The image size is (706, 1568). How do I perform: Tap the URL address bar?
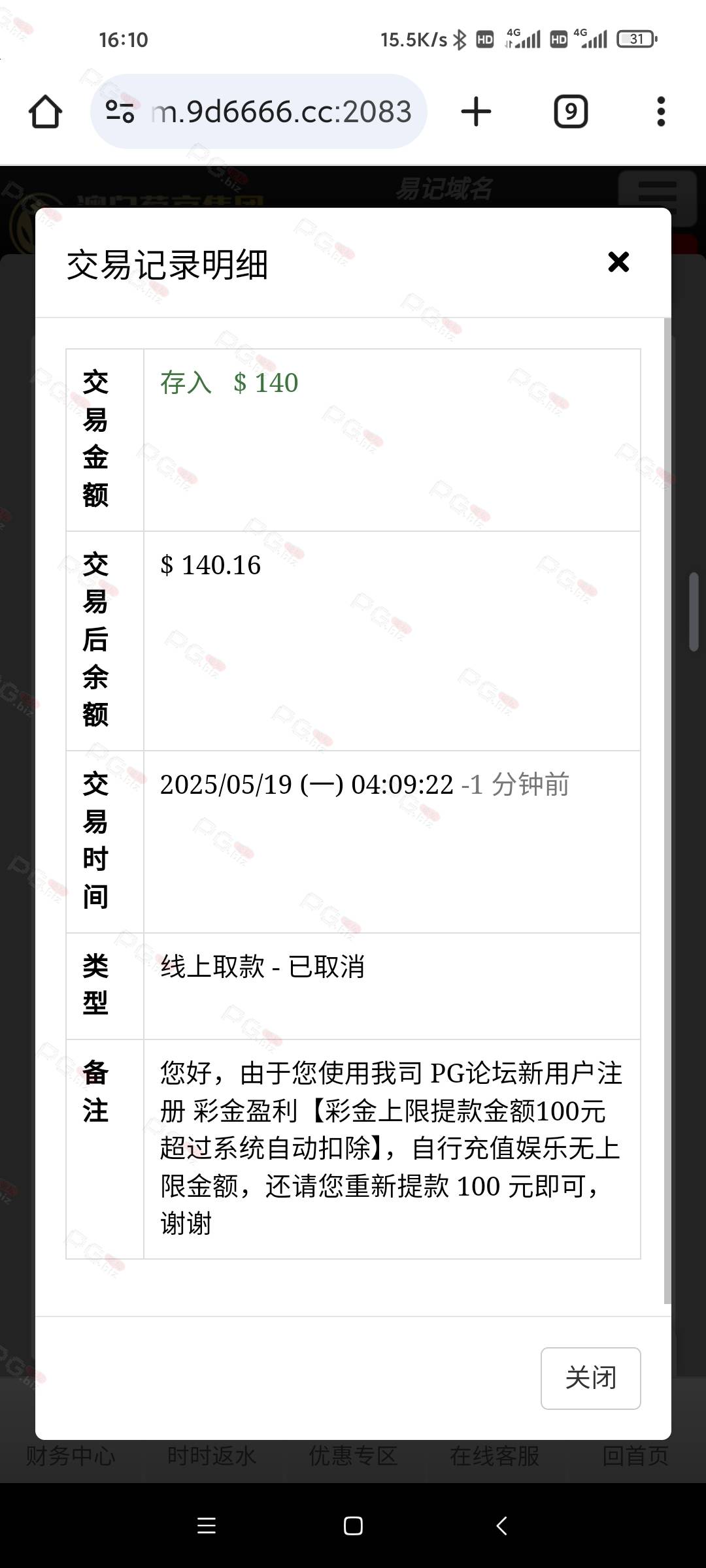click(x=259, y=112)
